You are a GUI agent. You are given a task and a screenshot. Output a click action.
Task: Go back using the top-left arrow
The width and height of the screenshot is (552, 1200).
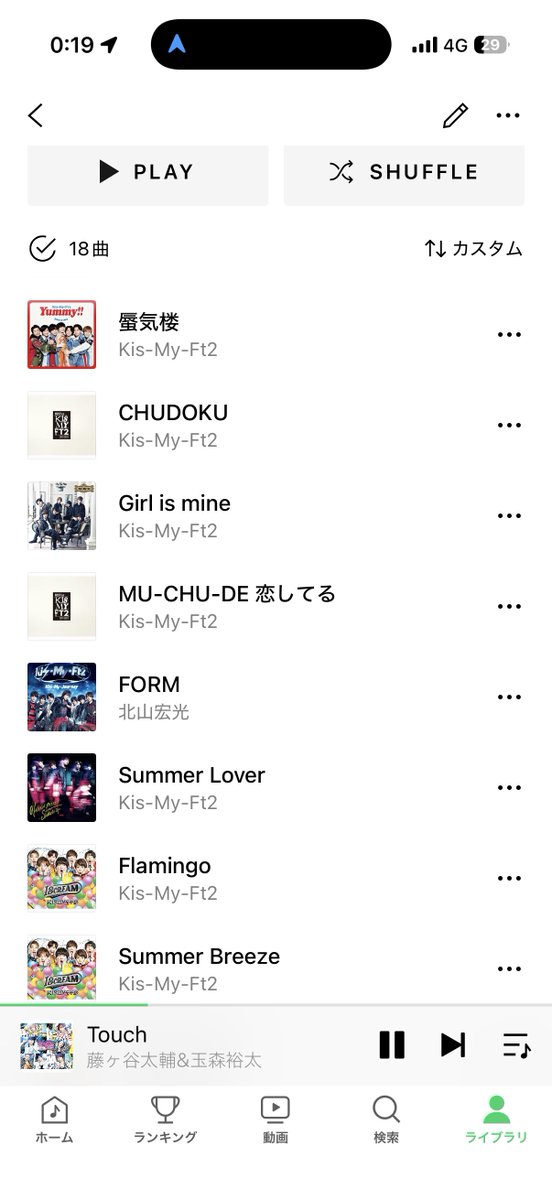(36, 115)
